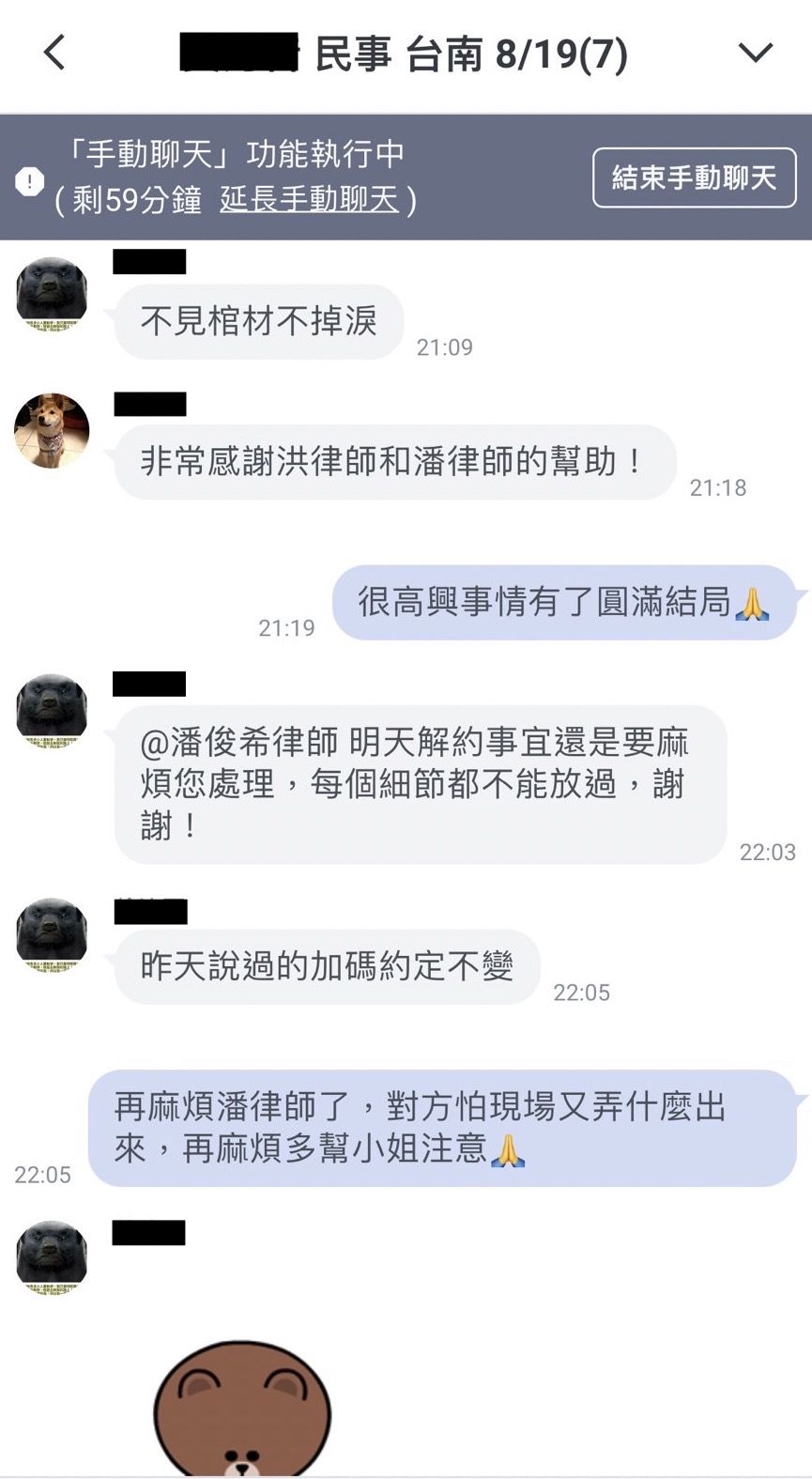This screenshot has height=1479, width=812.
Task: Open the black bear profile avatar
Action: (52, 293)
